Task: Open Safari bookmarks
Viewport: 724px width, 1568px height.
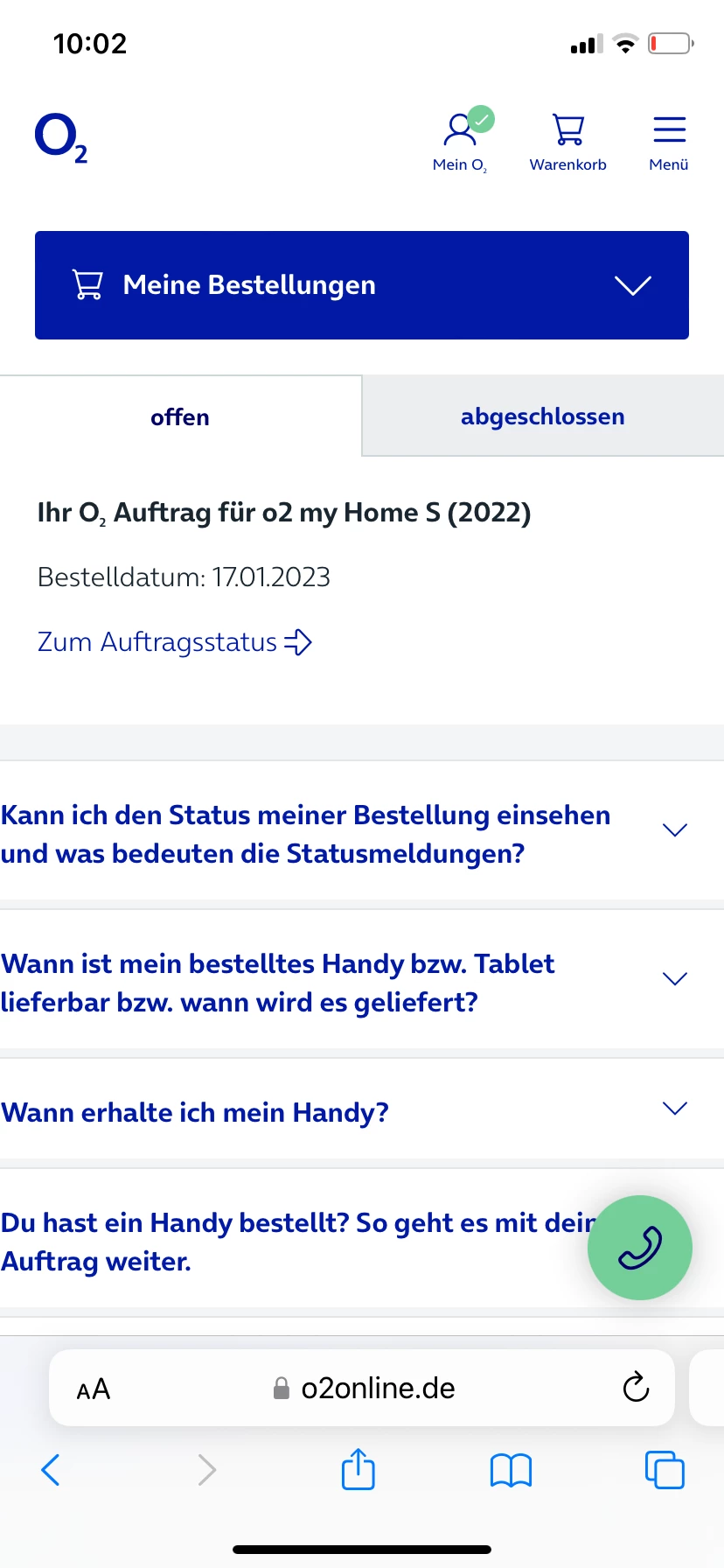Action: [x=512, y=1471]
